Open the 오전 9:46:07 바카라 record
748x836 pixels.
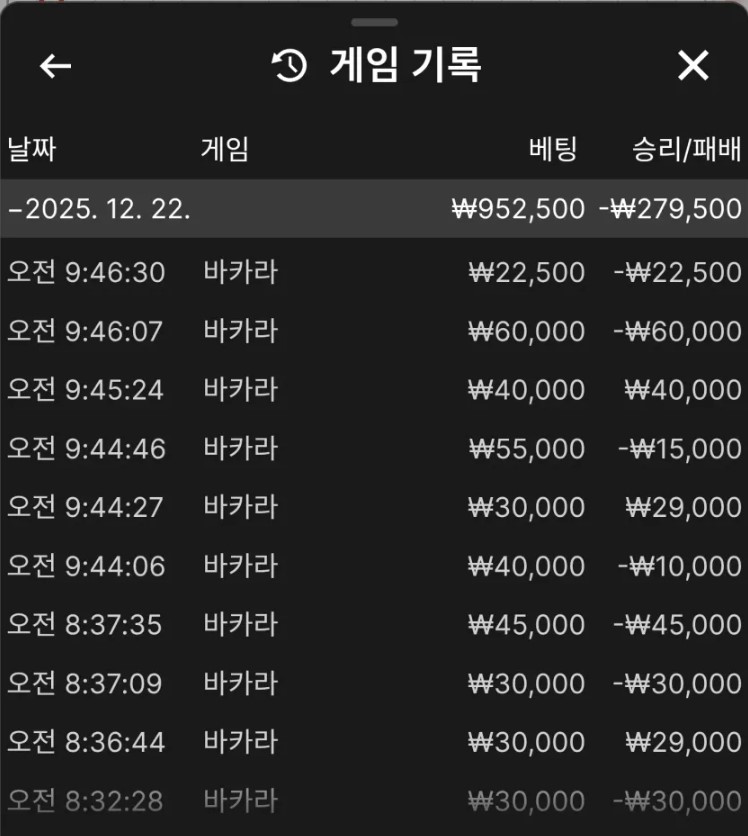tap(373, 331)
